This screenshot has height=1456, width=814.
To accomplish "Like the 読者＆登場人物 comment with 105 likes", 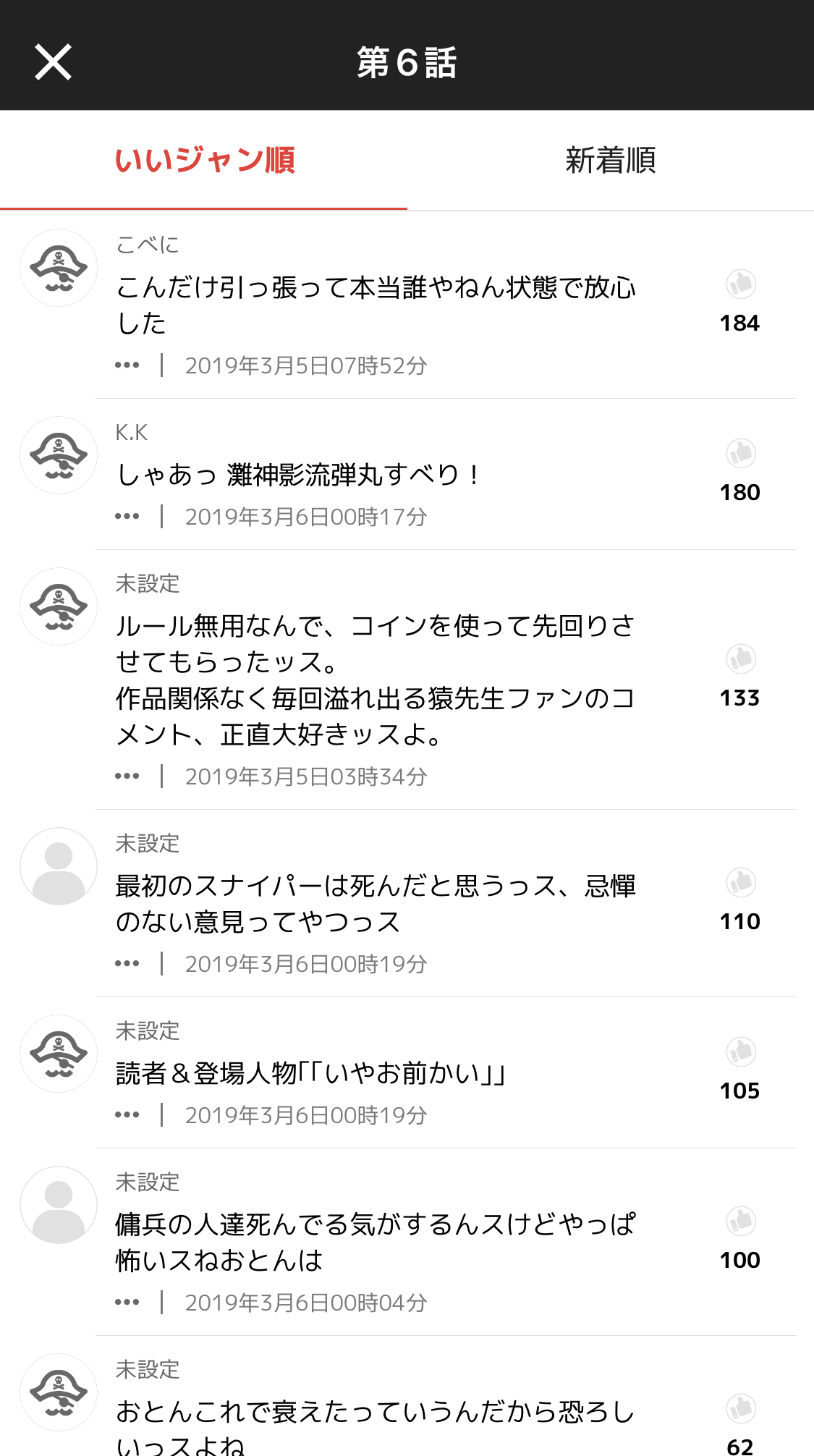I will pos(741,1051).
